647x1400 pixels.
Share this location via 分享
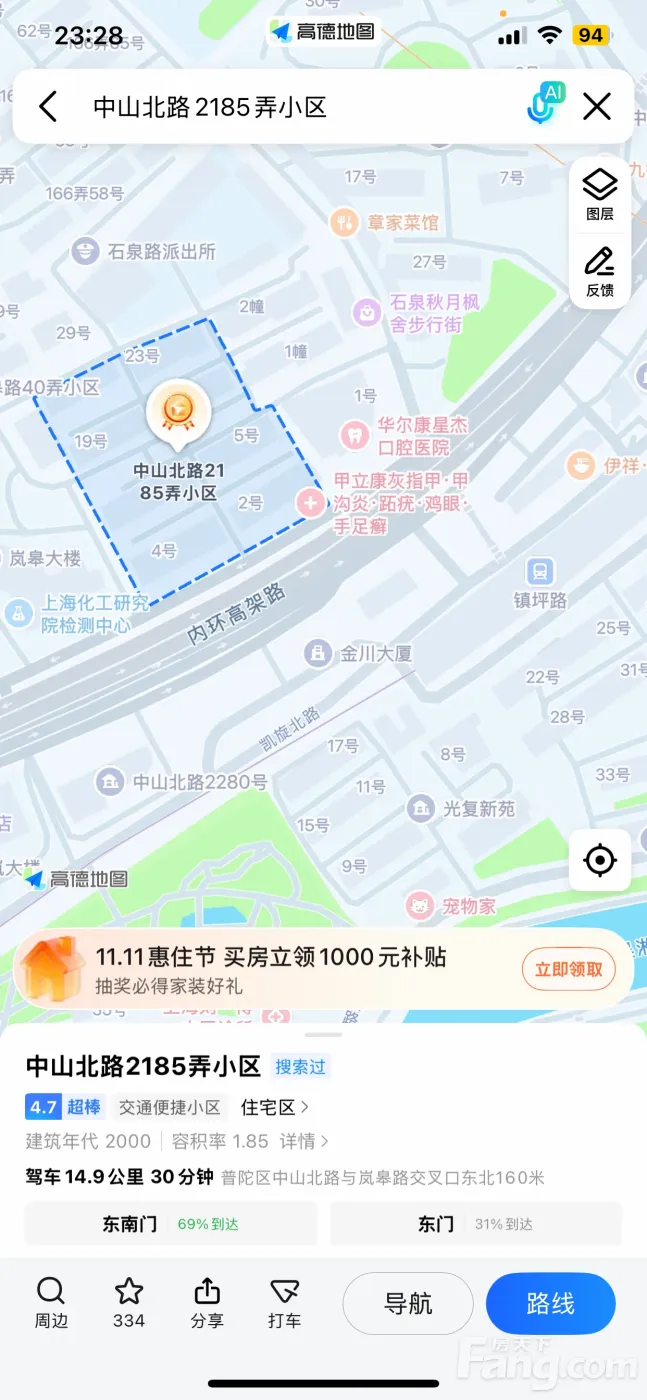[x=206, y=1303]
